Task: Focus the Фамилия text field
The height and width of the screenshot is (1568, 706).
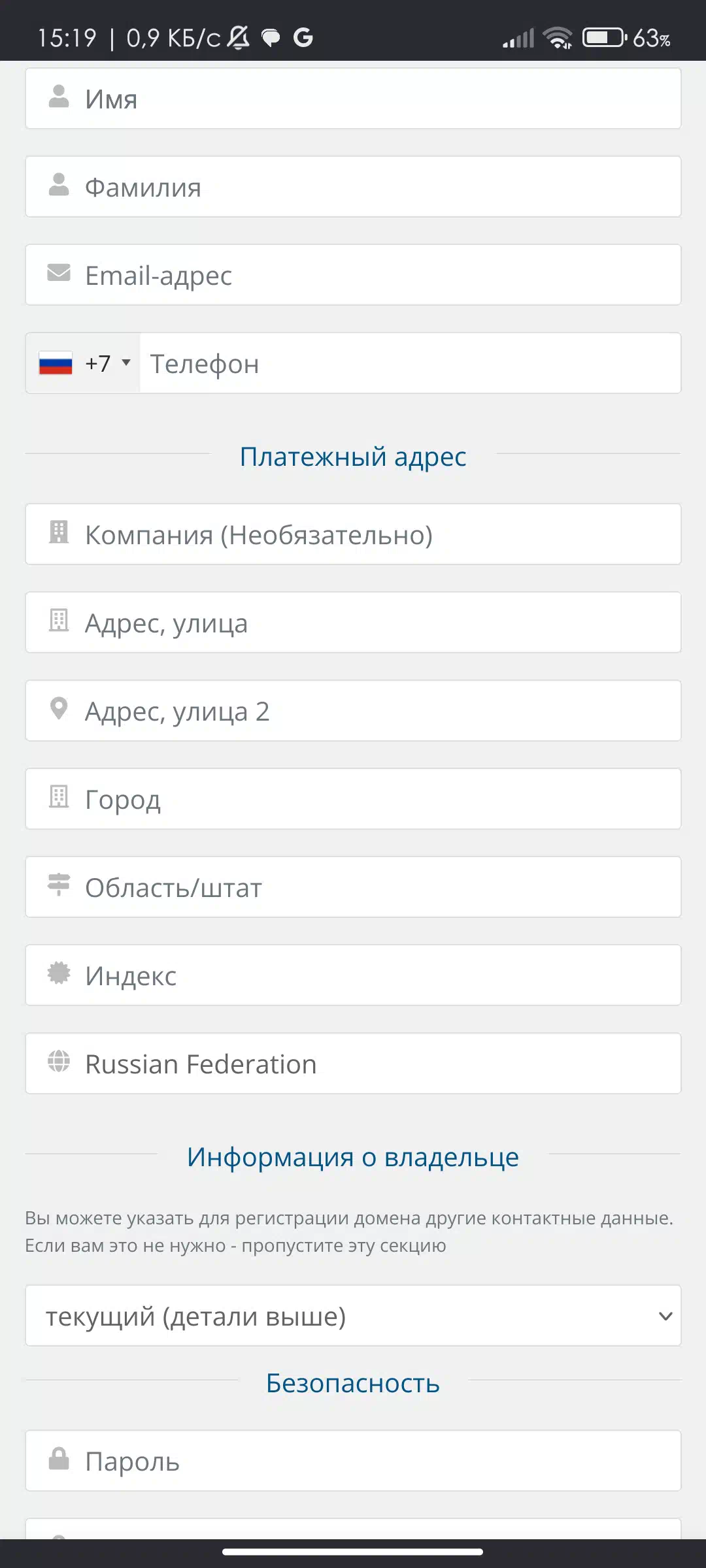Action: pos(353,187)
